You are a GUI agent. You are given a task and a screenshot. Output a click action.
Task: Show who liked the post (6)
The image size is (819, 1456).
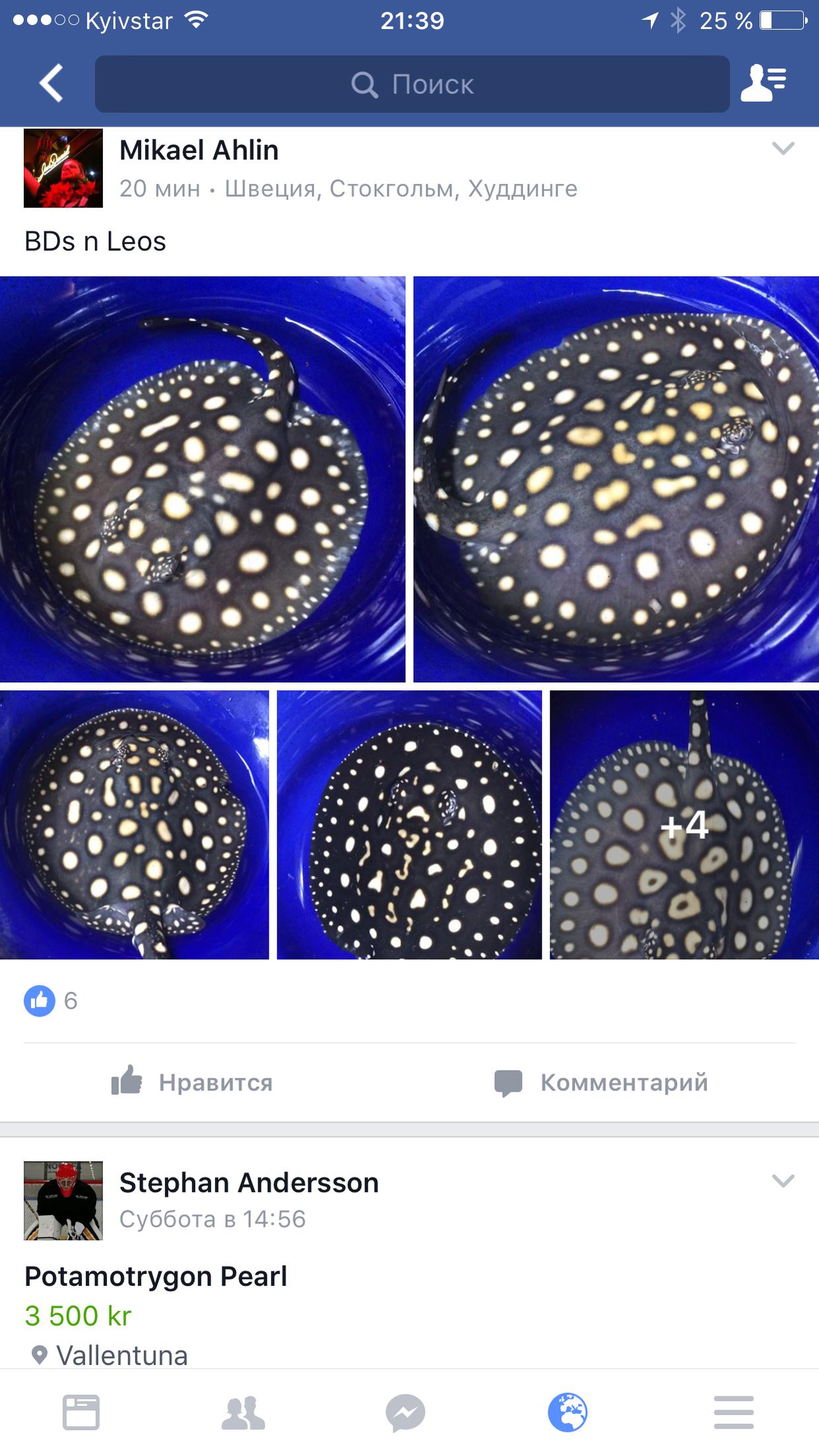[51, 1001]
